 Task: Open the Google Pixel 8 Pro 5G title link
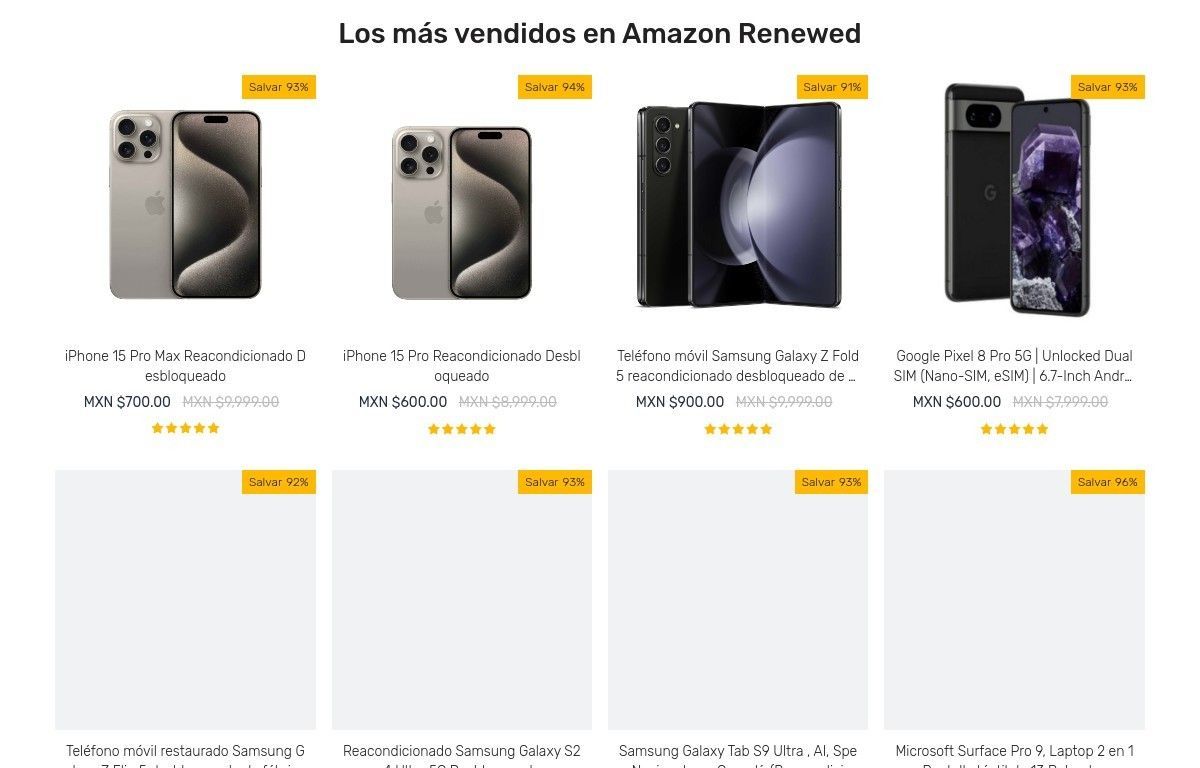coord(1014,366)
